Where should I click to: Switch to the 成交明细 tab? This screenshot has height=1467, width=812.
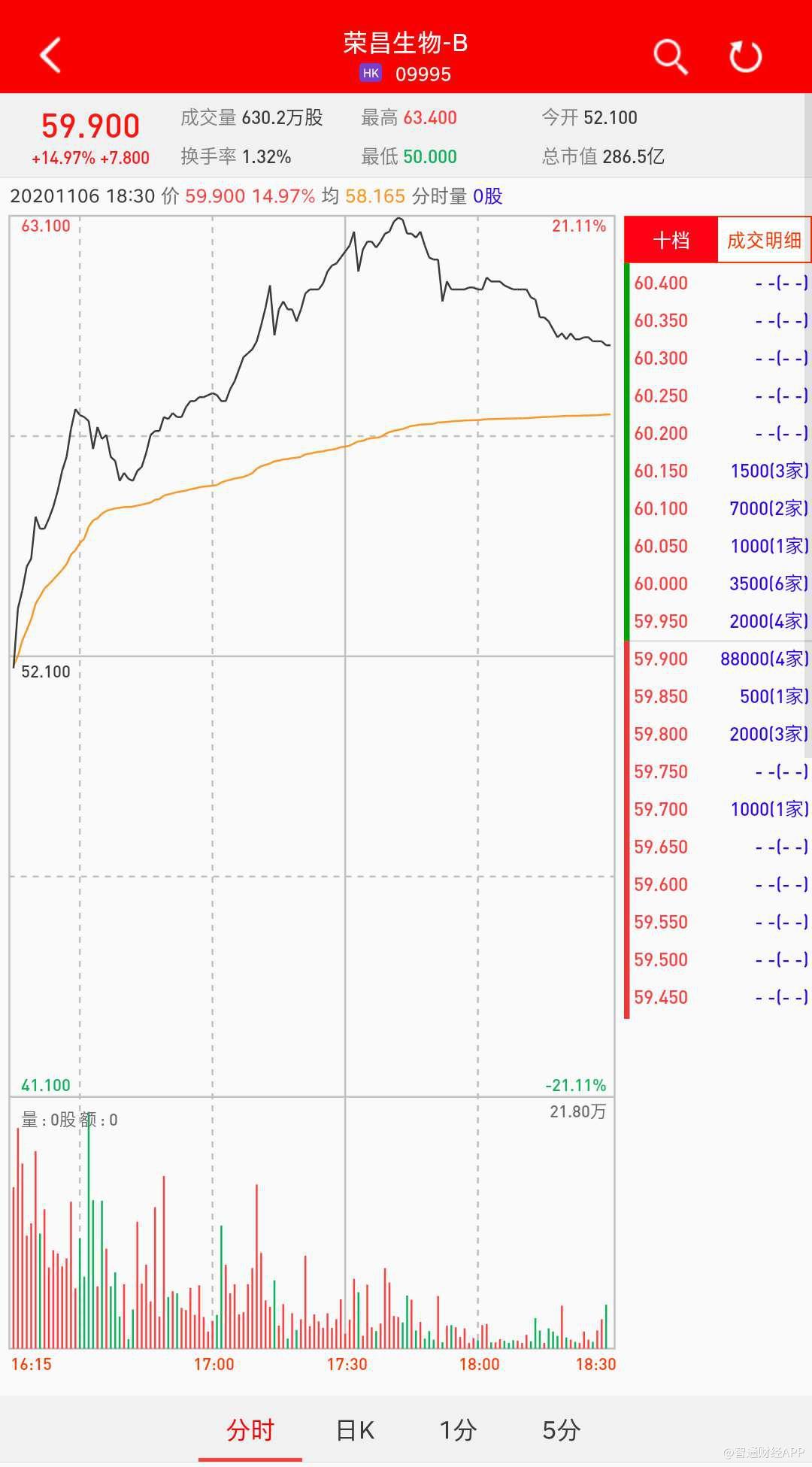pyautogui.click(x=763, y=241)
